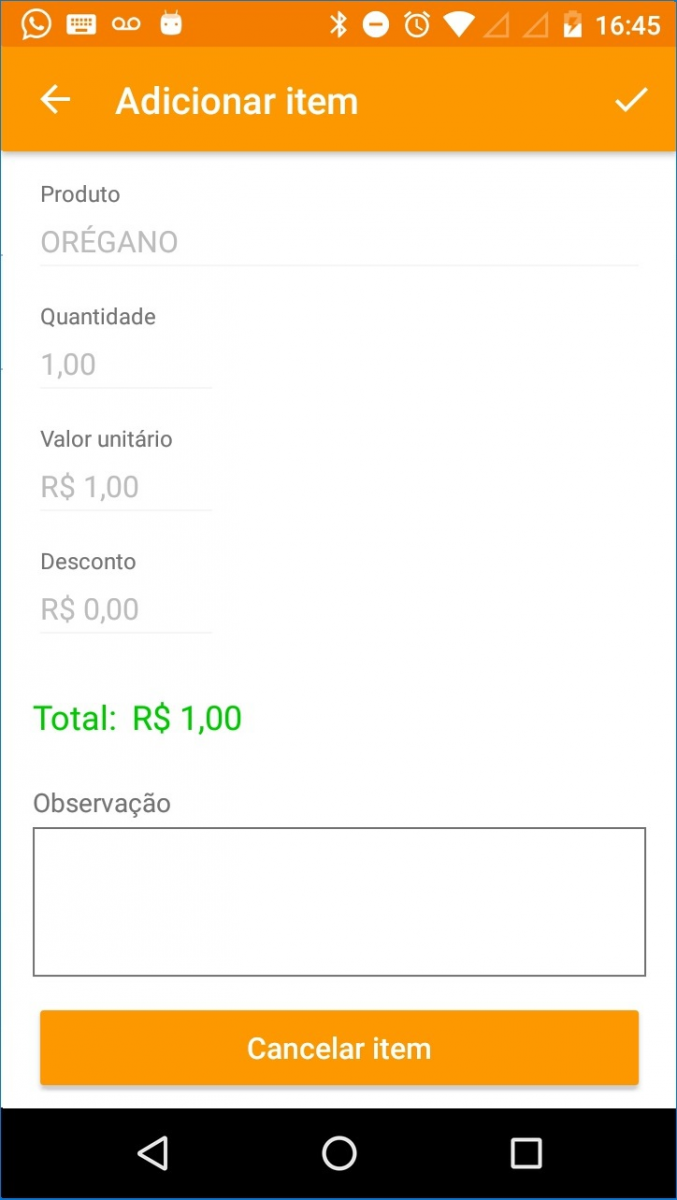Screen dimensions: 677x1200
Task: Confirm the item with the checkmark
Action: (x=631, y=100)
